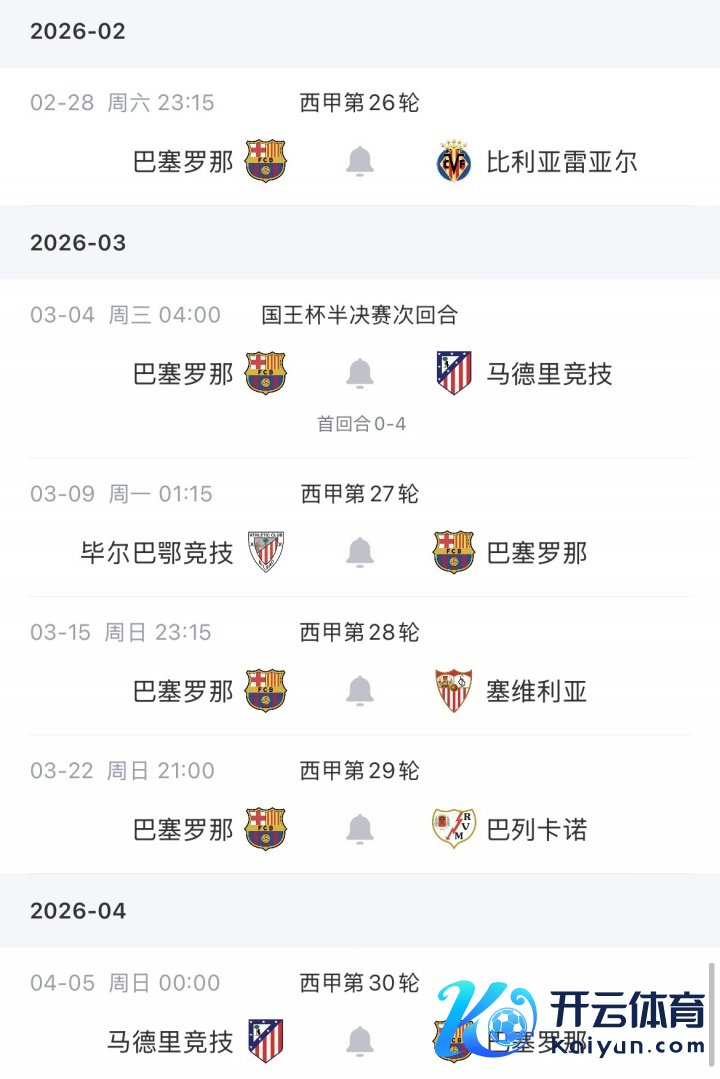Screen dimensions: 720x1079
Task: Turn on reminder for 巴塞罗那 vs 塞维利亚
Action: (x=360, y=690)
